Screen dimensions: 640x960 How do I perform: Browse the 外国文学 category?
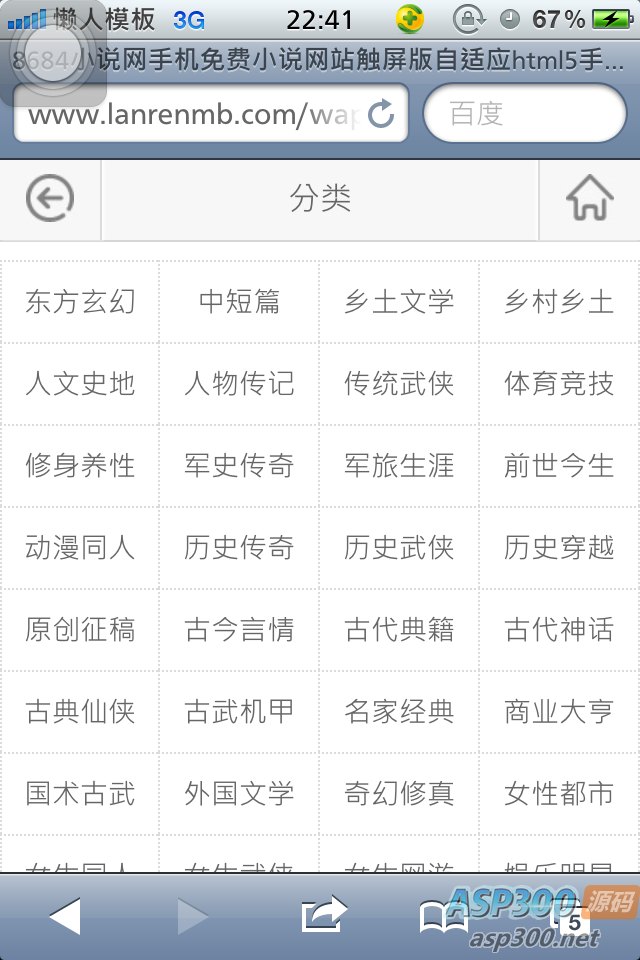[240, 794]
